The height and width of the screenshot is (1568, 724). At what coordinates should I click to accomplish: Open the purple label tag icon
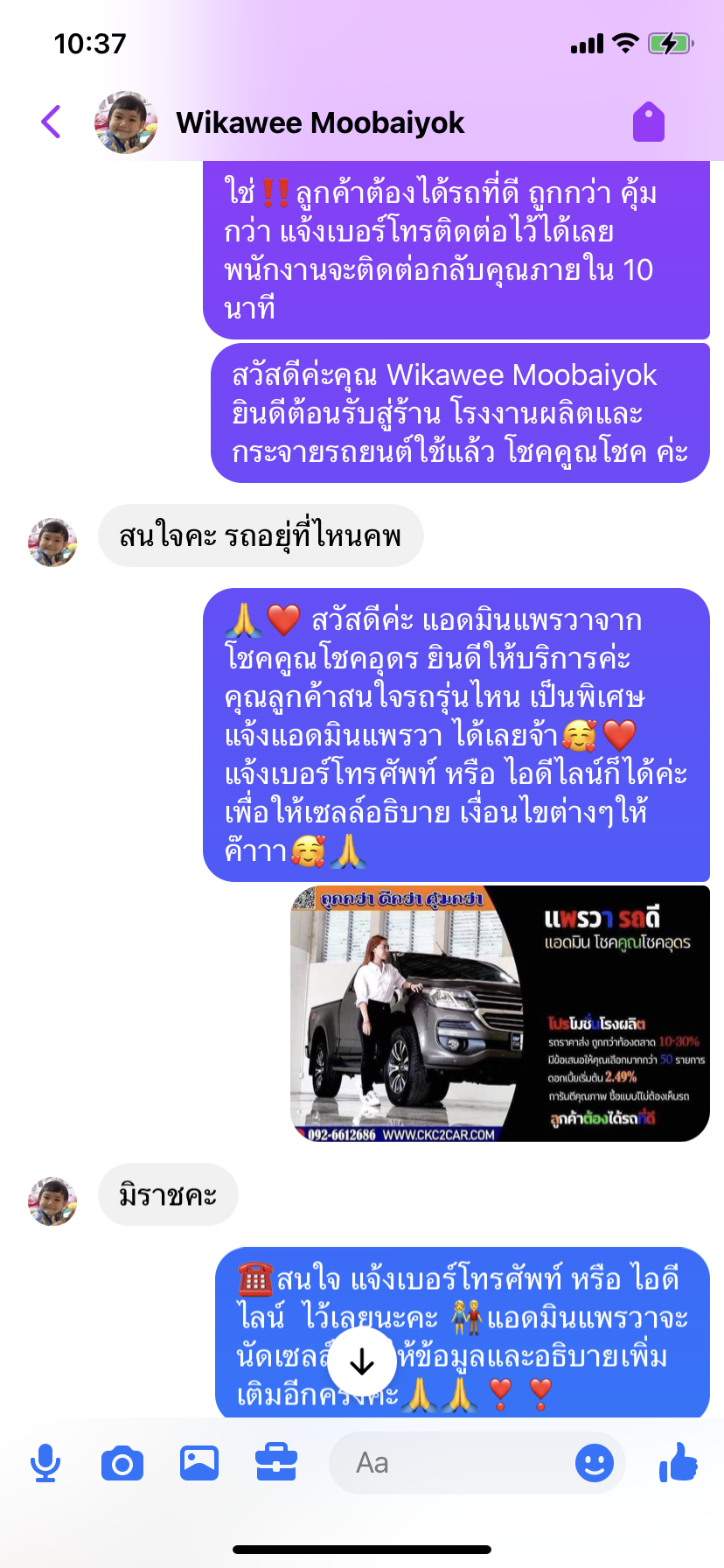click(x=649, y=122)
